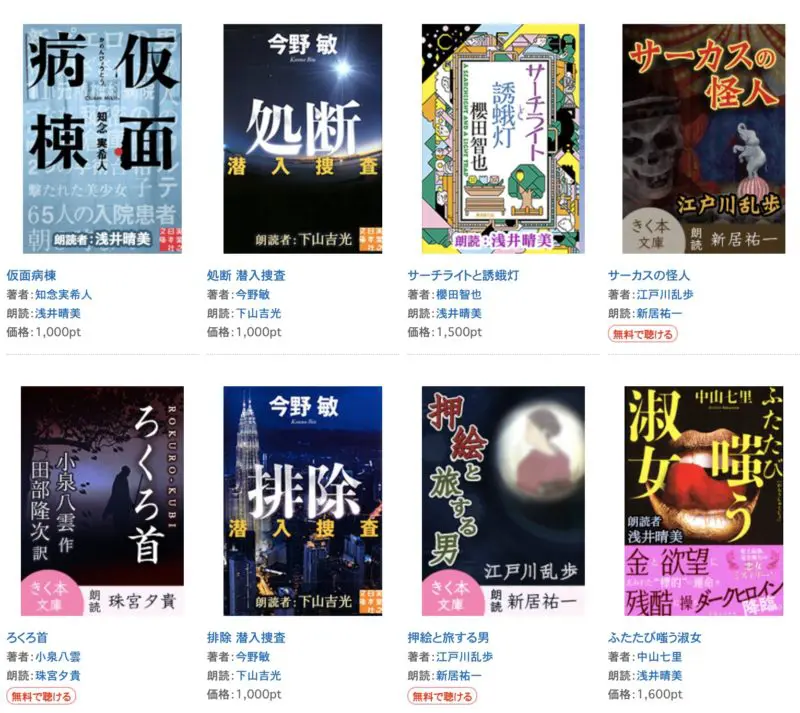Open the 押絵と旅する男 cover

point(503,501)
